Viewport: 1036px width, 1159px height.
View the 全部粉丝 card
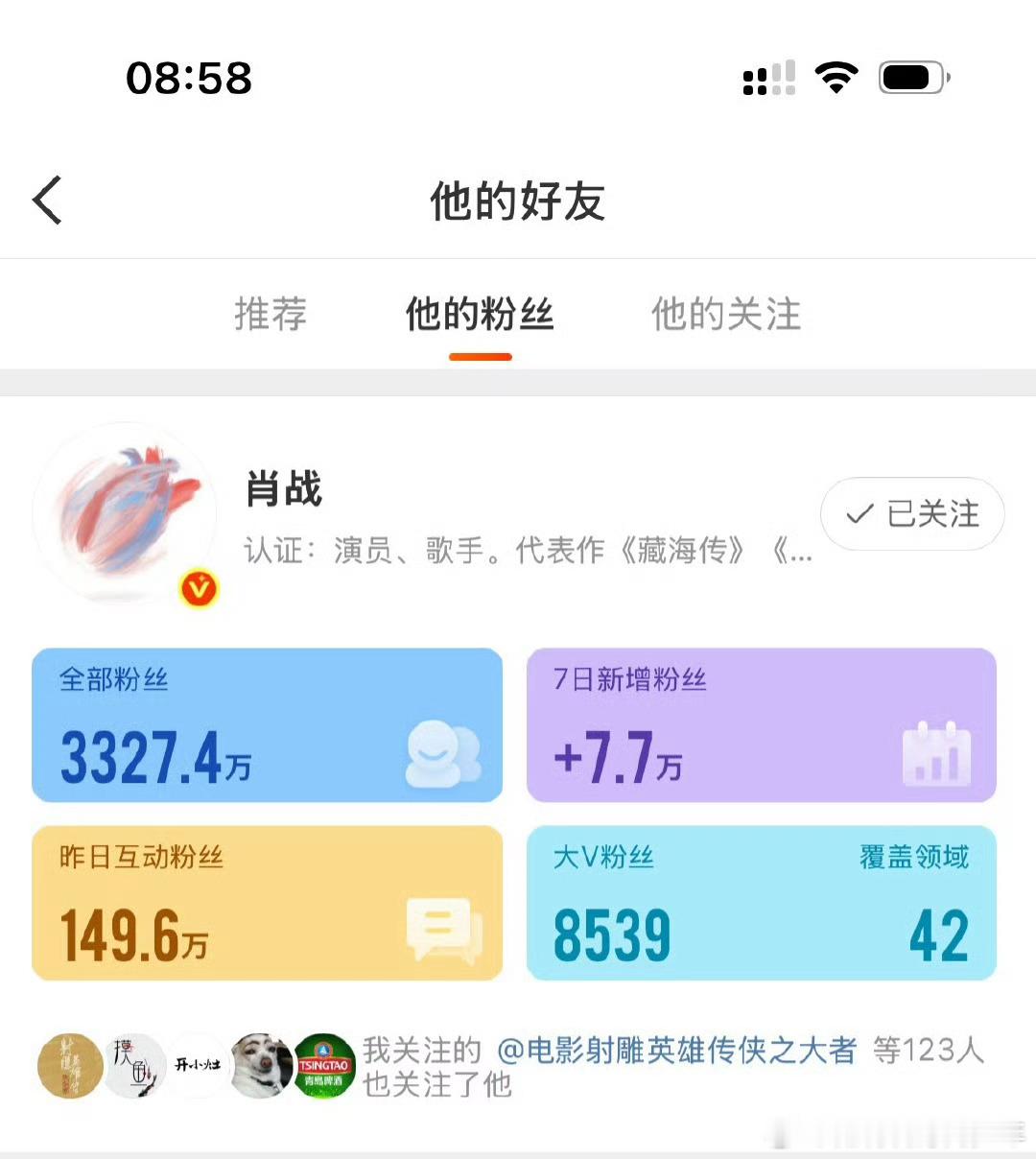point(267,725)
